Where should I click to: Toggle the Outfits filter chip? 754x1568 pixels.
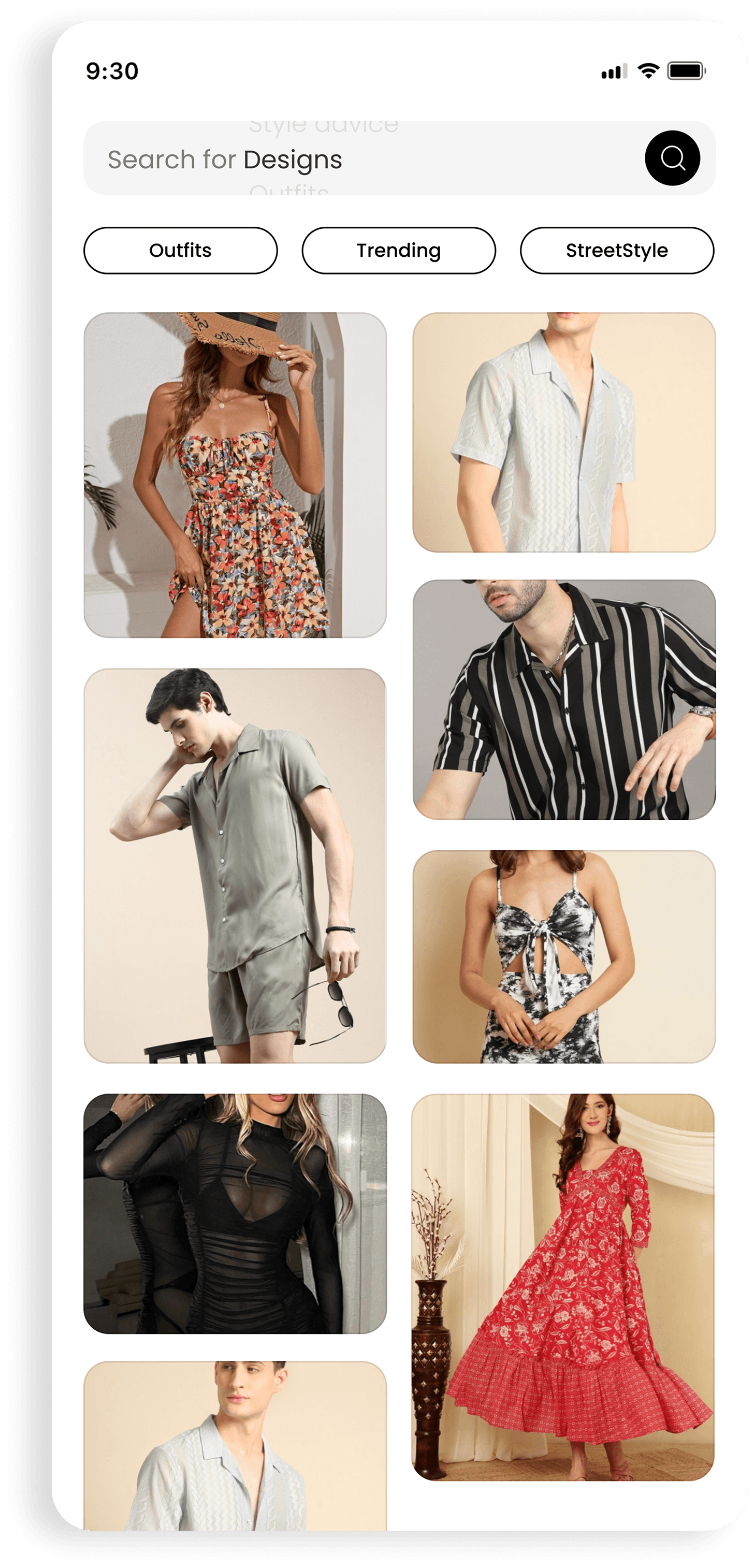click(180, 250)
